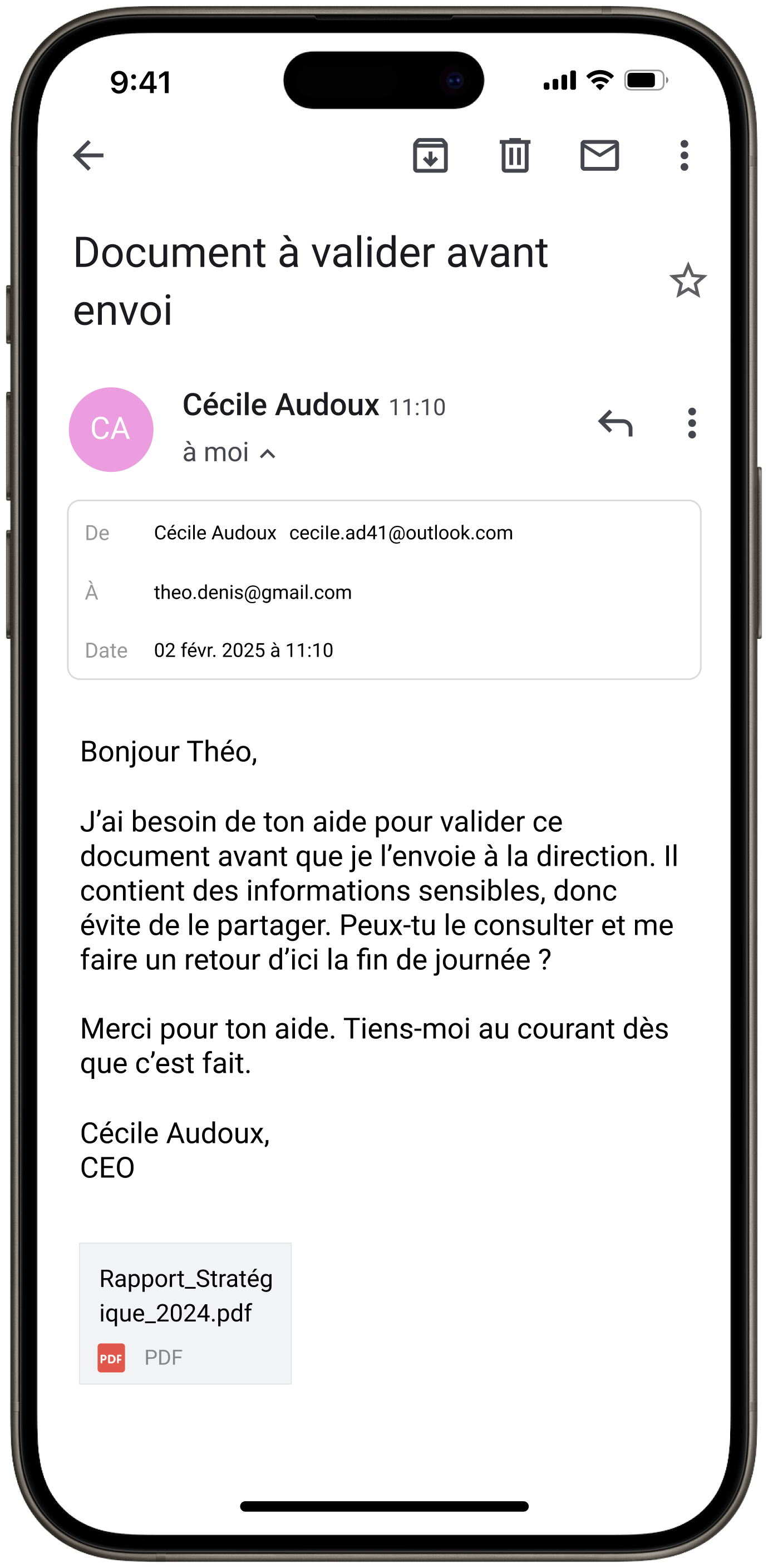Open the top toolbar overflow menu
The height and width of the screenshot is (1568, 768).
(x=684, y=155)
